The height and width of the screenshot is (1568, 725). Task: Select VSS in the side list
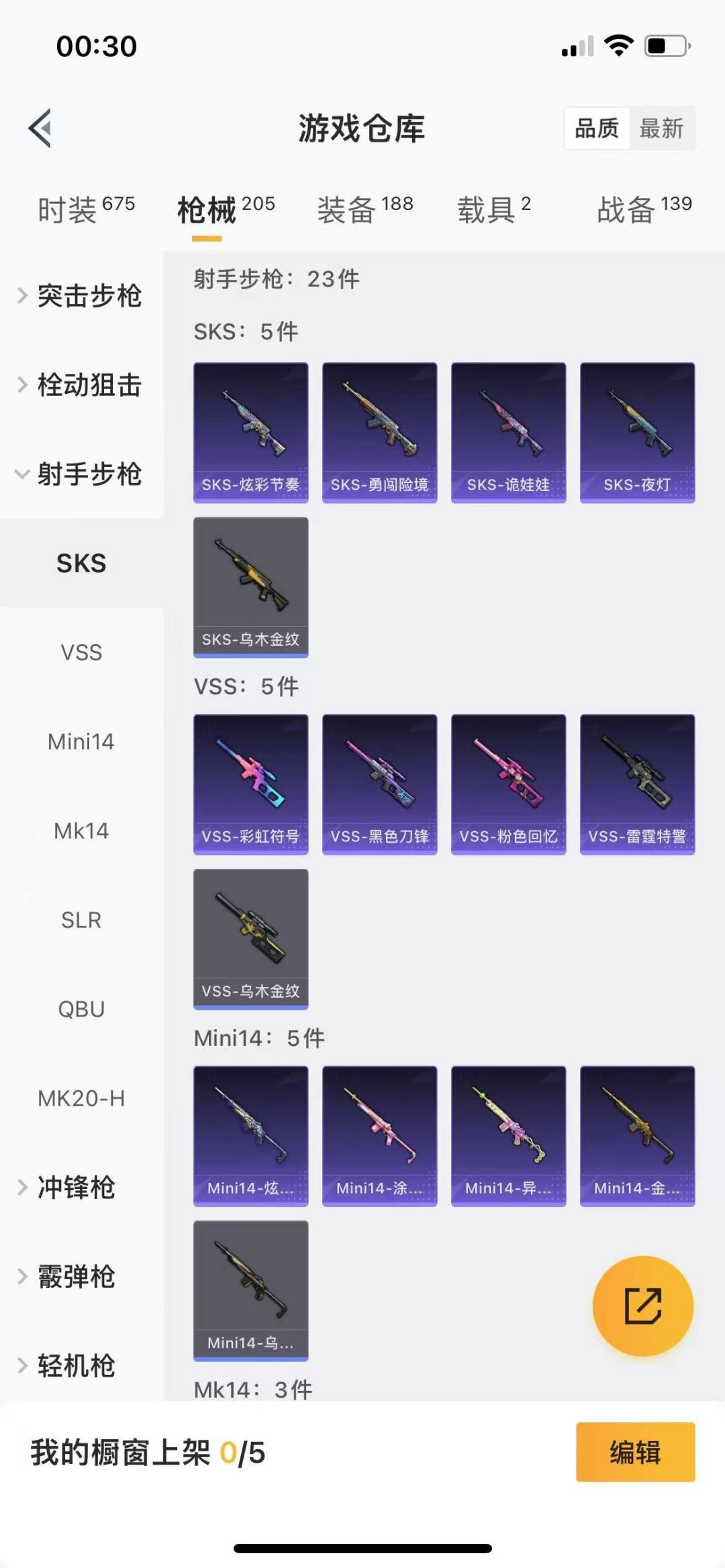(x=81, y=652)
